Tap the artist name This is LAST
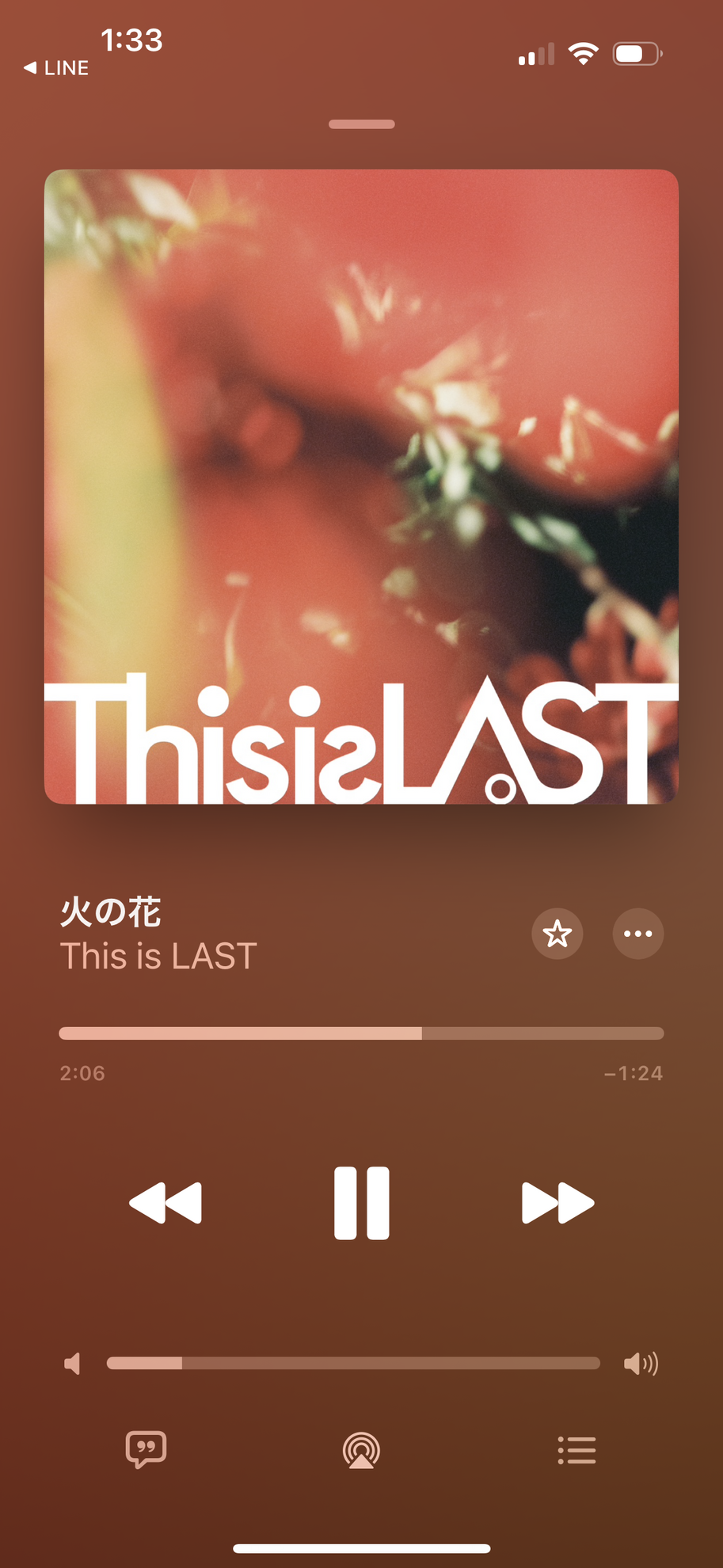 pyautogui.click(x=158, y=956)
